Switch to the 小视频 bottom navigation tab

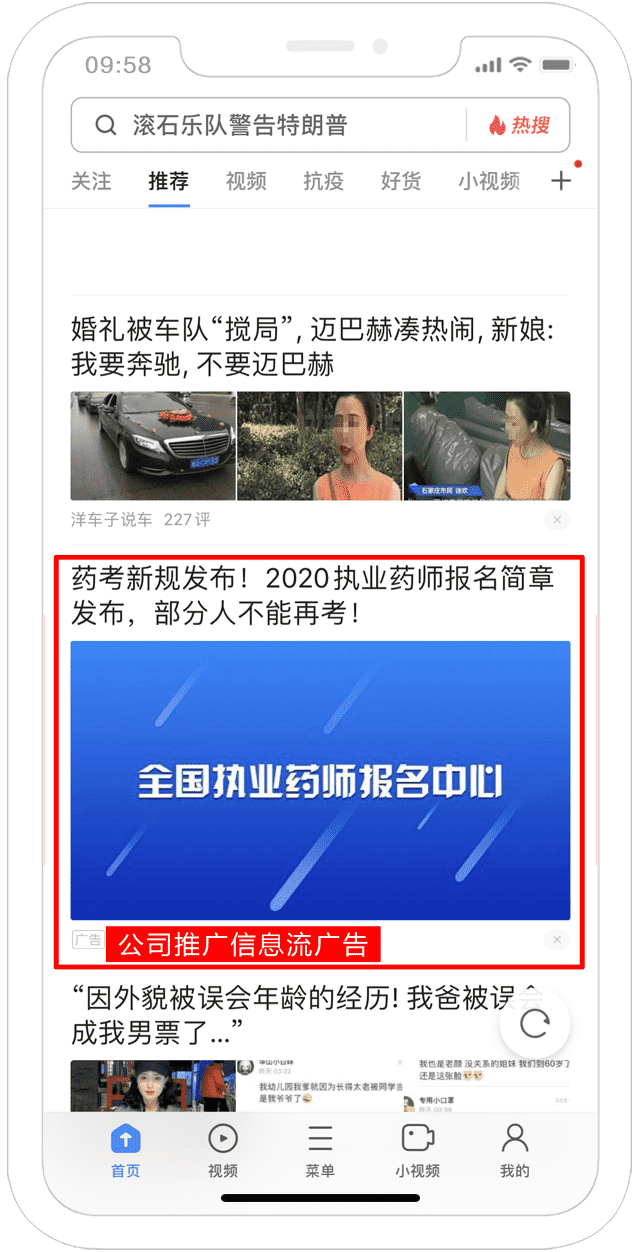pos(417,1150)
